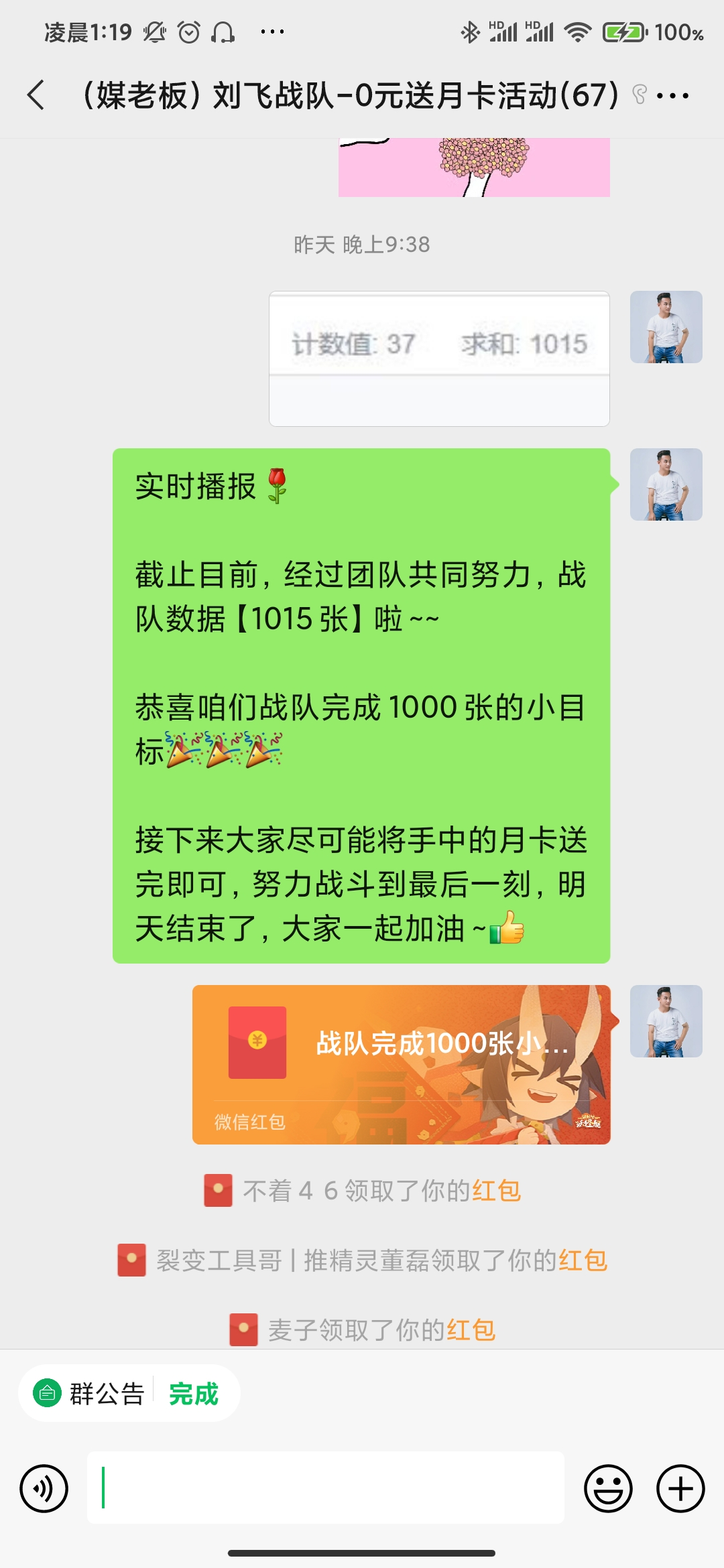This screenshot has height=1568, width=724.
Task: Tap the 红包 link after 不着 4 6
Action: (x=496, y=1191)
